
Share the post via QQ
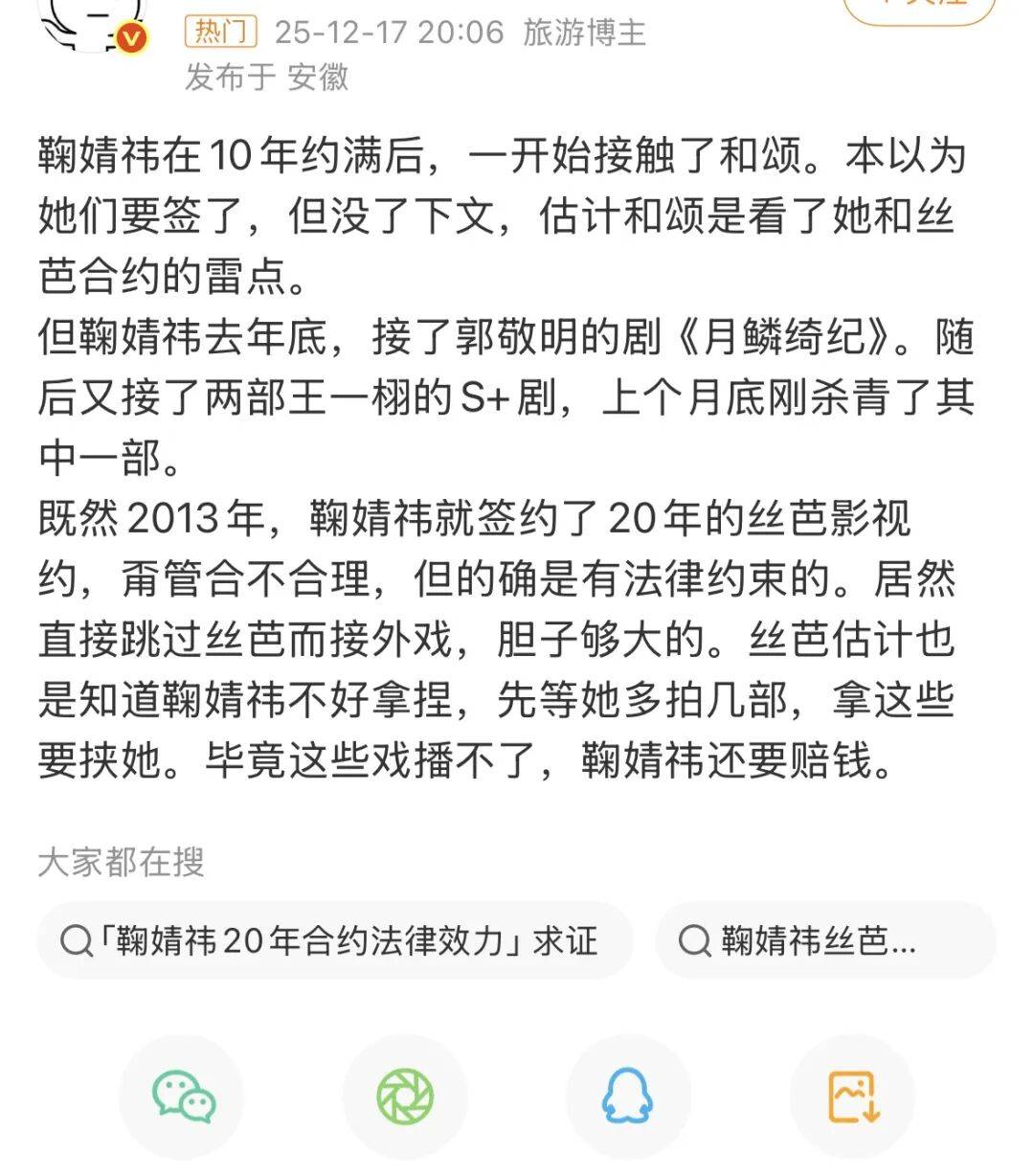point(628,1097)
